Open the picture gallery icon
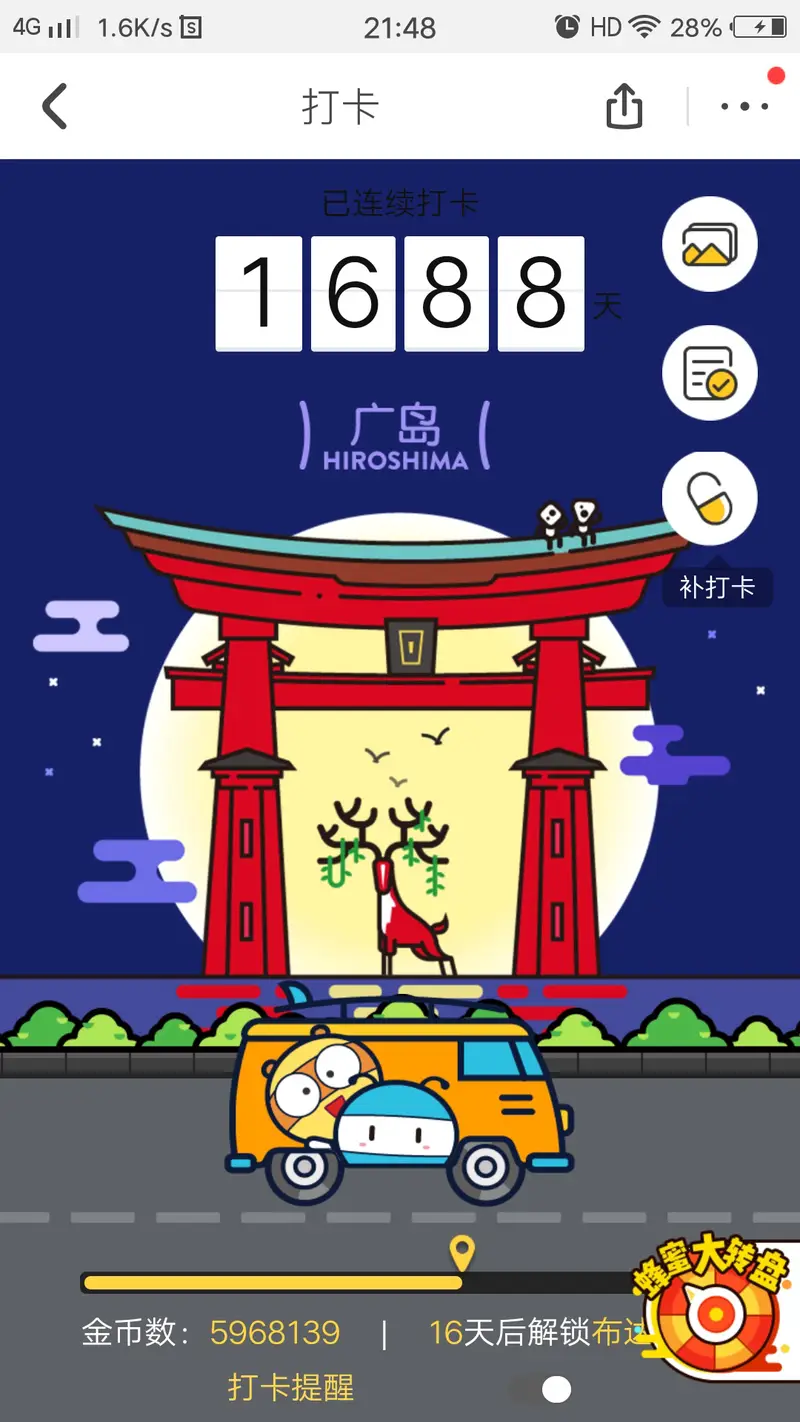The width and height of the screenshot is (800, 1422). point(710,244)
